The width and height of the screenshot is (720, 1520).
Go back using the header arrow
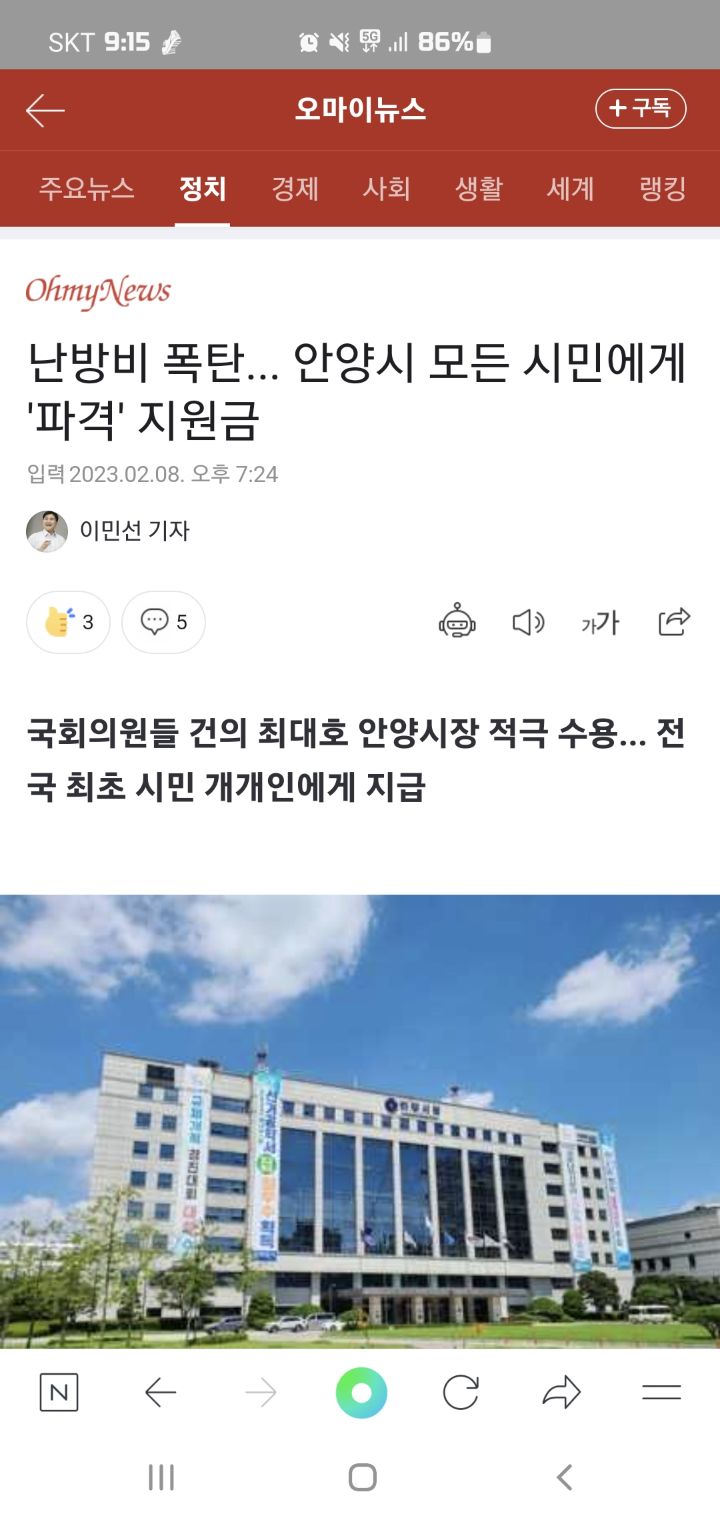pos(45,110)
